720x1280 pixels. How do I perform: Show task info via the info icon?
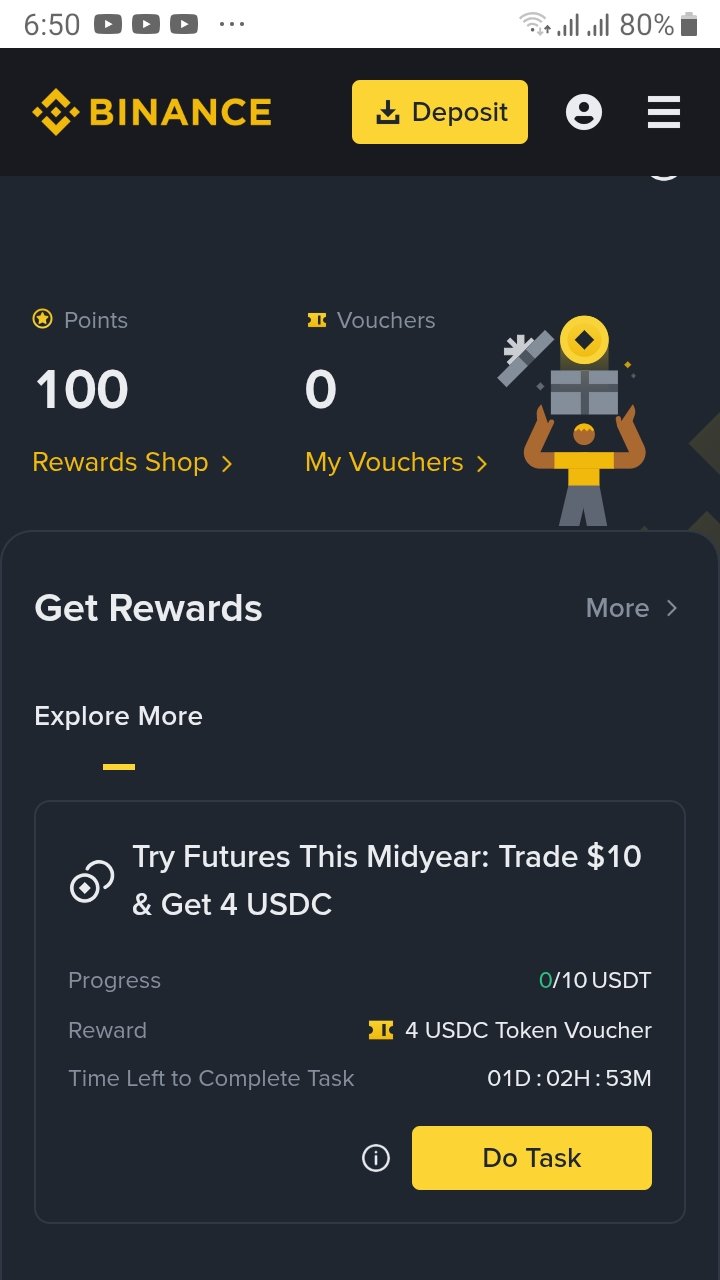pyautogui.click(x=376, y=1158)
